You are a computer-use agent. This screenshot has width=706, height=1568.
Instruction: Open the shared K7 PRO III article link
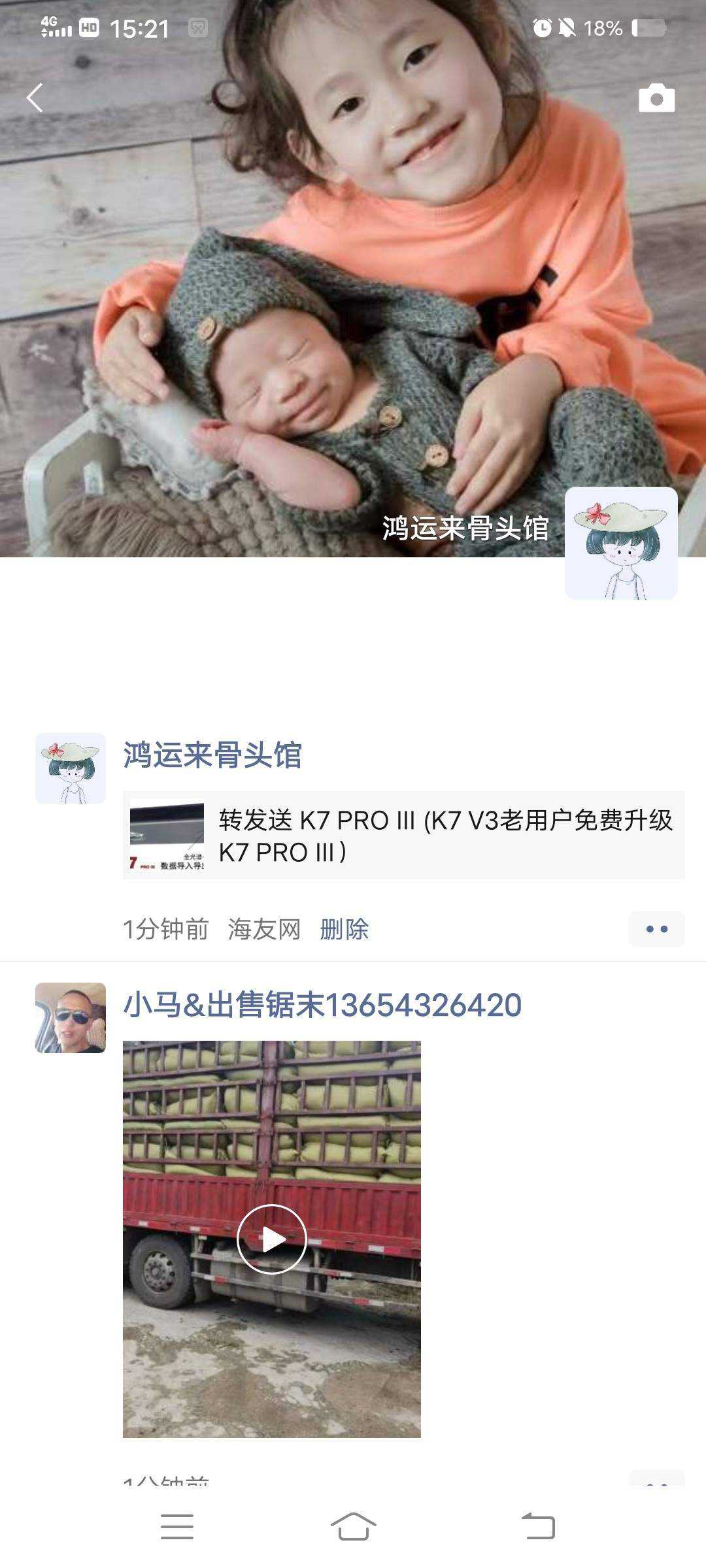pos(403,836)
